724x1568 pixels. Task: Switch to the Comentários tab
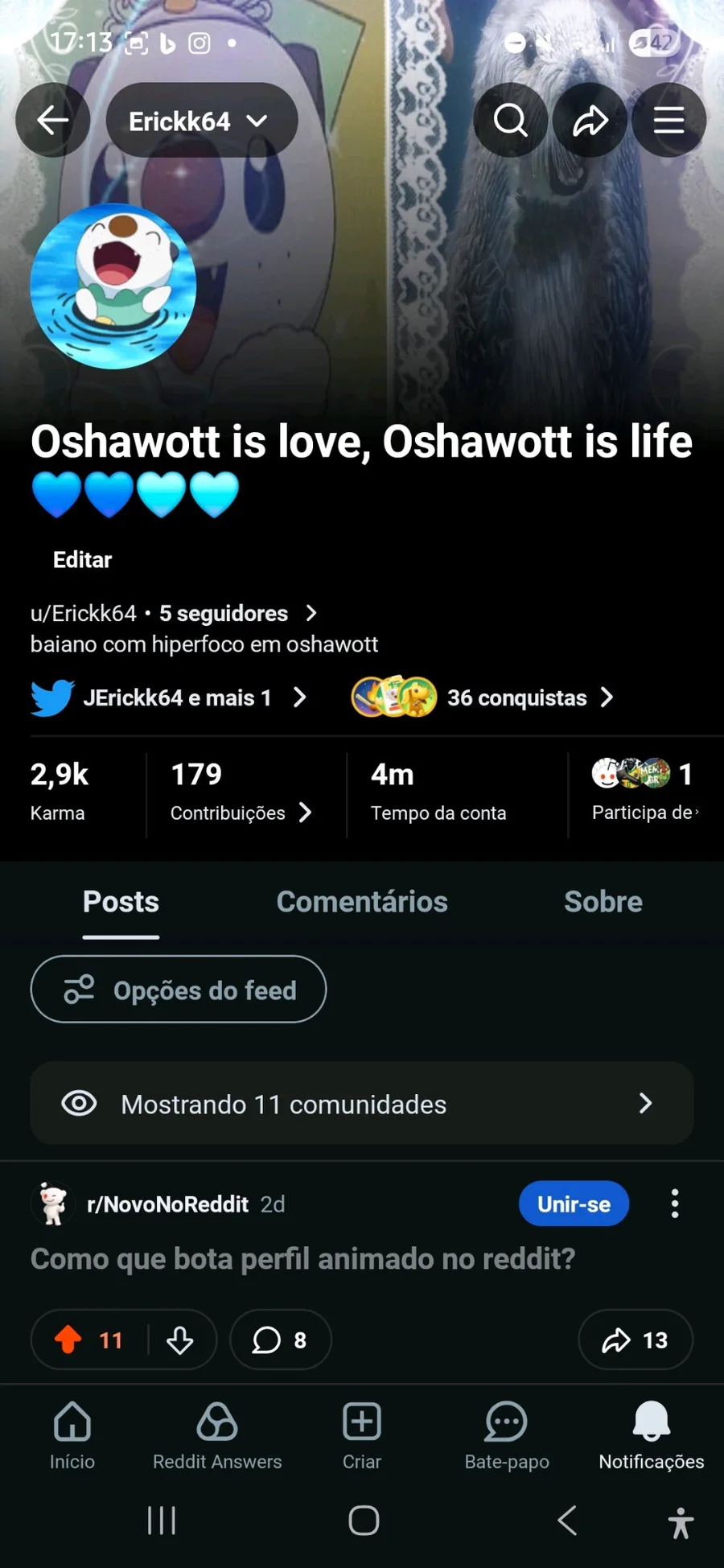[x=362, y=902]
